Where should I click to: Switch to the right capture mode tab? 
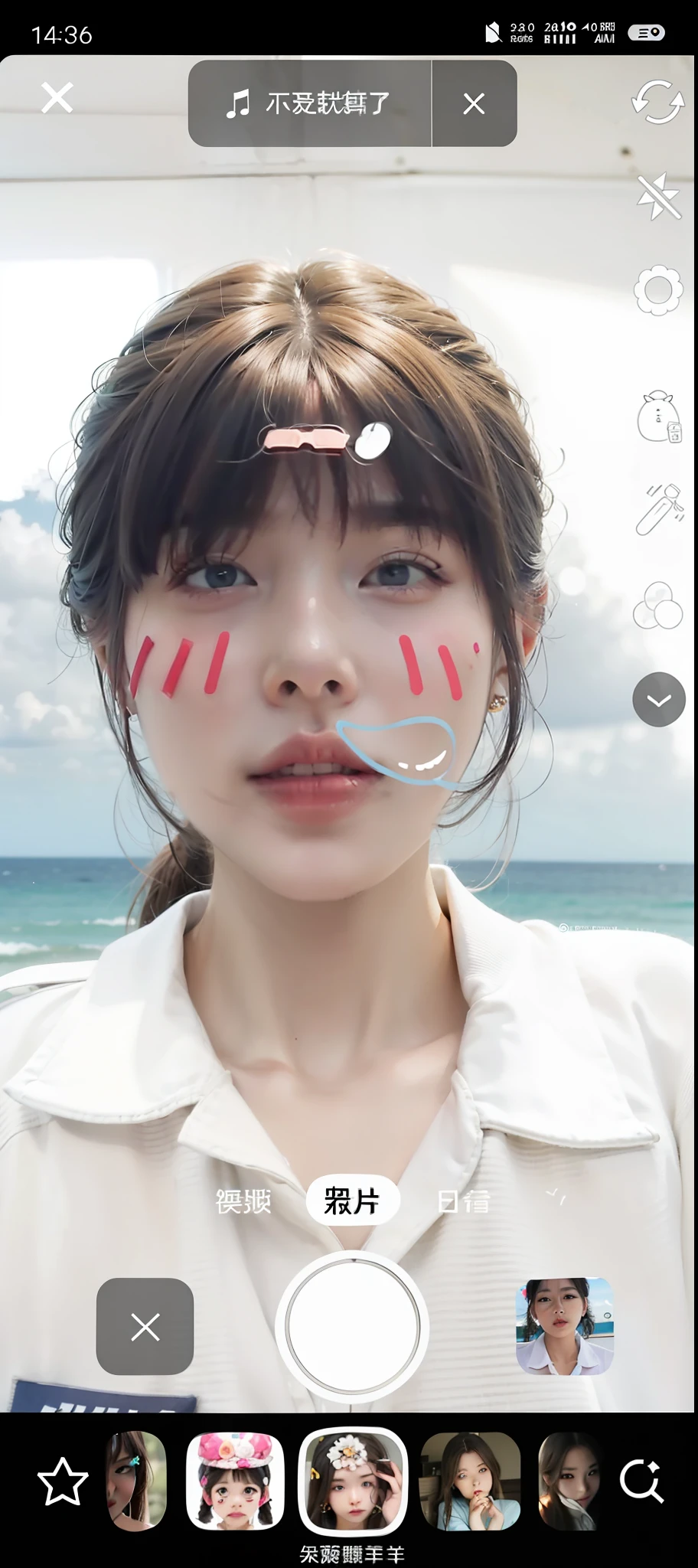pyautogui.click(x=463, y=1201)
